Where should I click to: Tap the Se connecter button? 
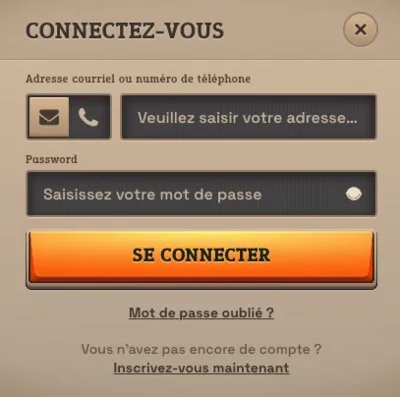tap(201, 257)
